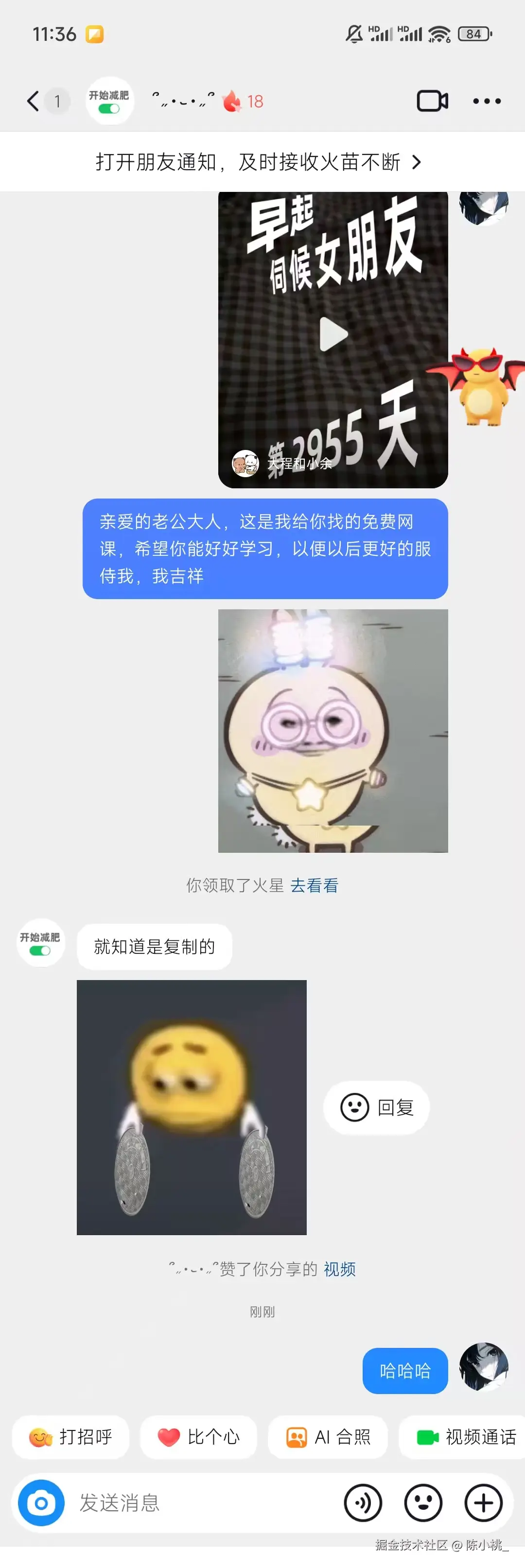
Task: Open the contact's profile avatar in header
Action: click(109, 101)
